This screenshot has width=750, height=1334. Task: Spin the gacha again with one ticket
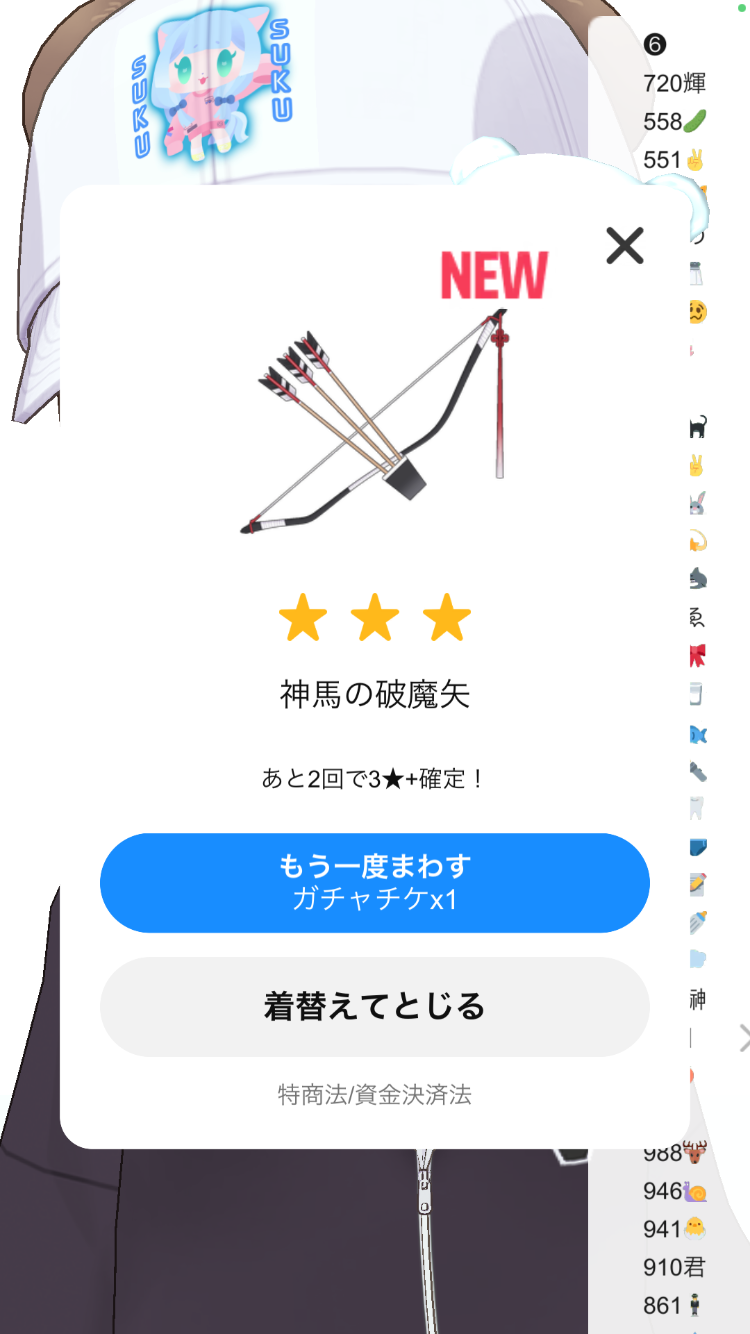[x=375, y=882]
